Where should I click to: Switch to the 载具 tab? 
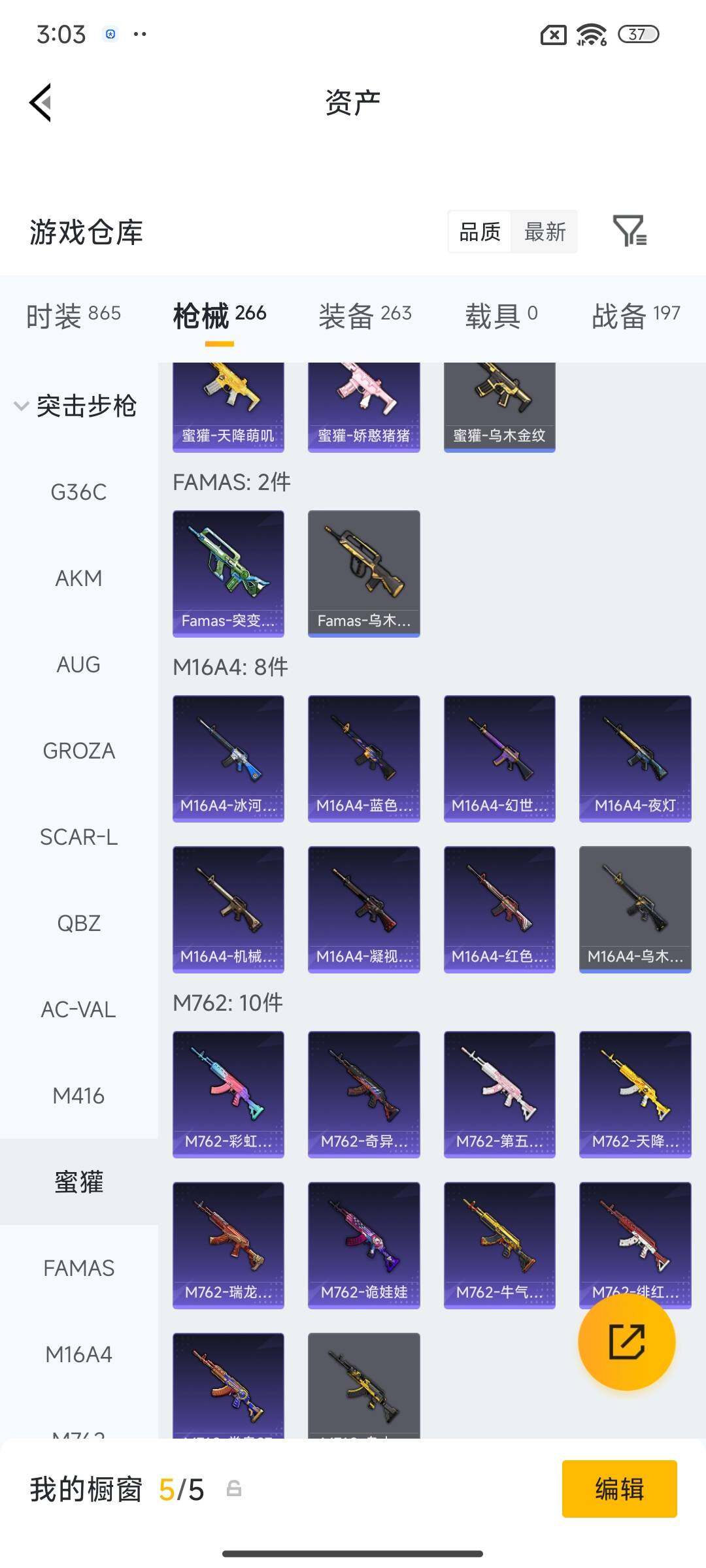[x=501, y=315]
